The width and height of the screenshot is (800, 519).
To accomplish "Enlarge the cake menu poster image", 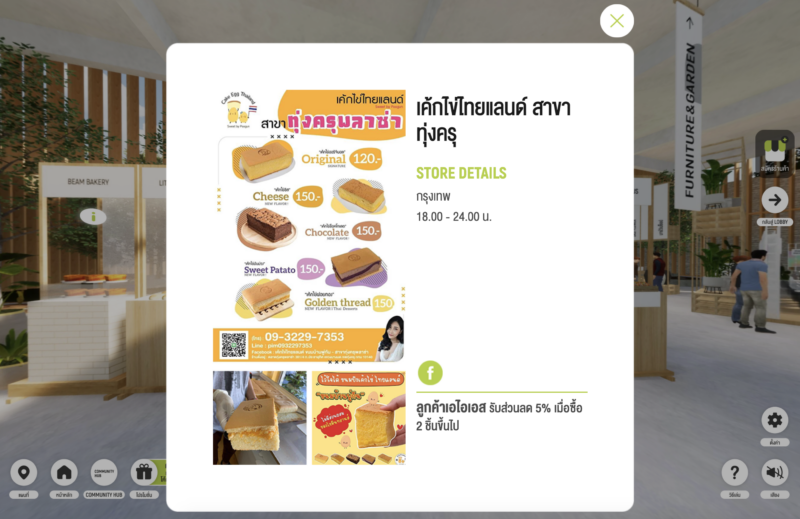I will point(309,225).
